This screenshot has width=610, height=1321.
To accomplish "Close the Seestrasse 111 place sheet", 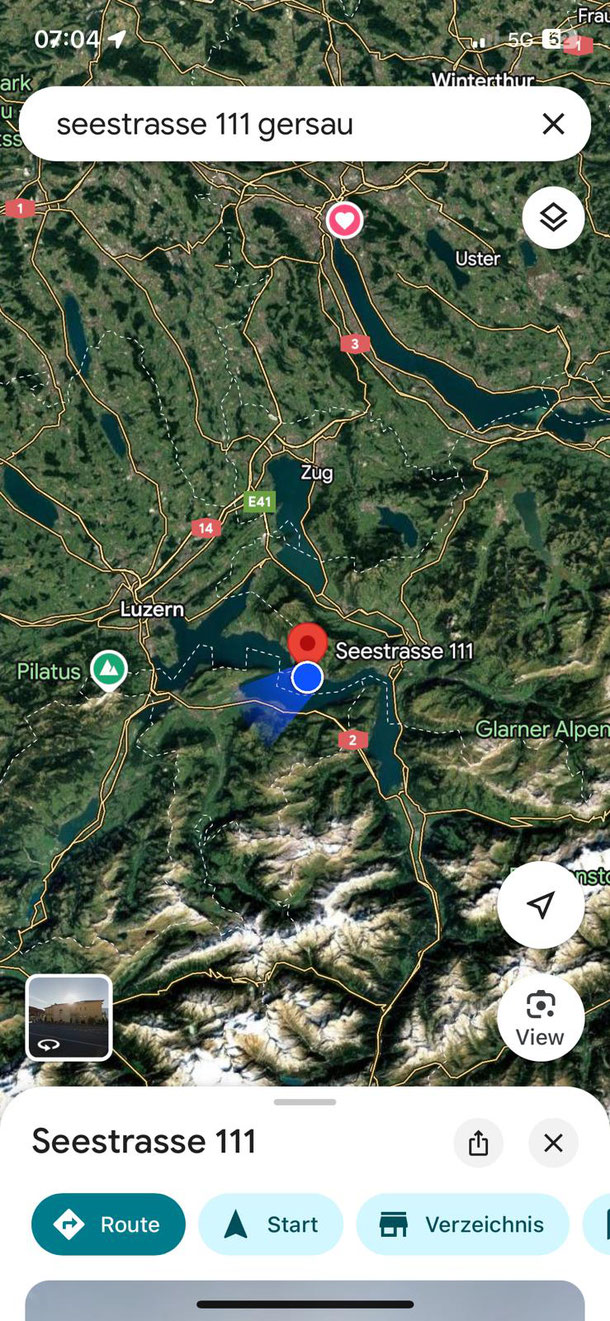I will coord(553,1143).
